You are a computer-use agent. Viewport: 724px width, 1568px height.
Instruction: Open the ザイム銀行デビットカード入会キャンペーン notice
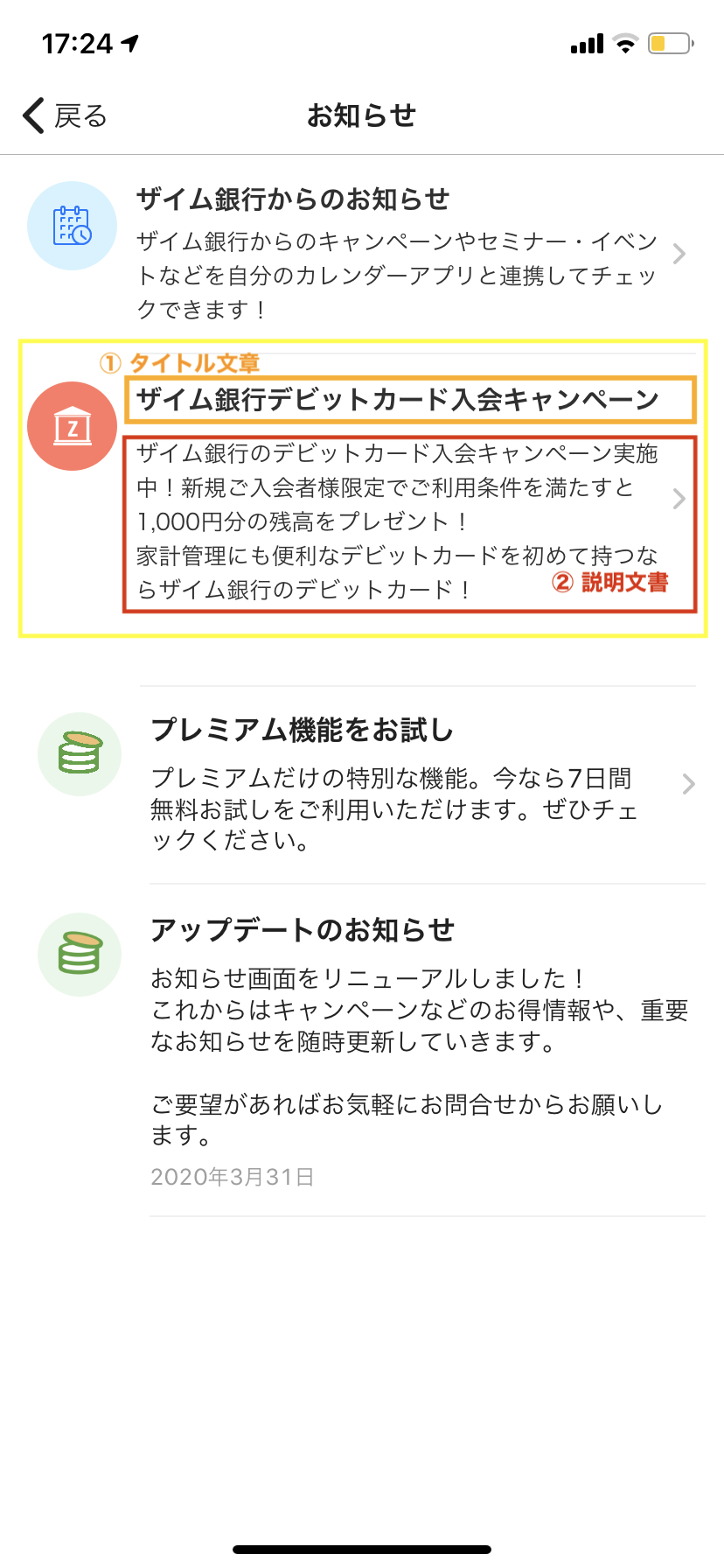point(362,488)
